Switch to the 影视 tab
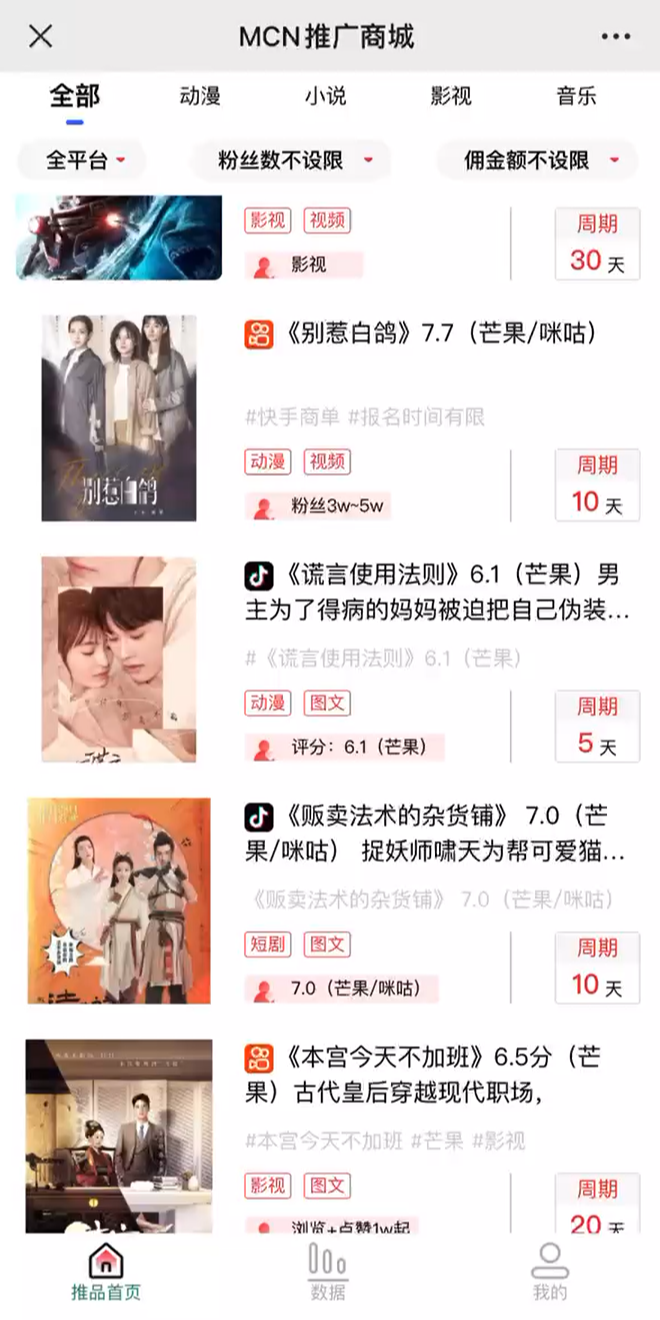This screenshot has width=660, height=1320. (x=451, y=97)
